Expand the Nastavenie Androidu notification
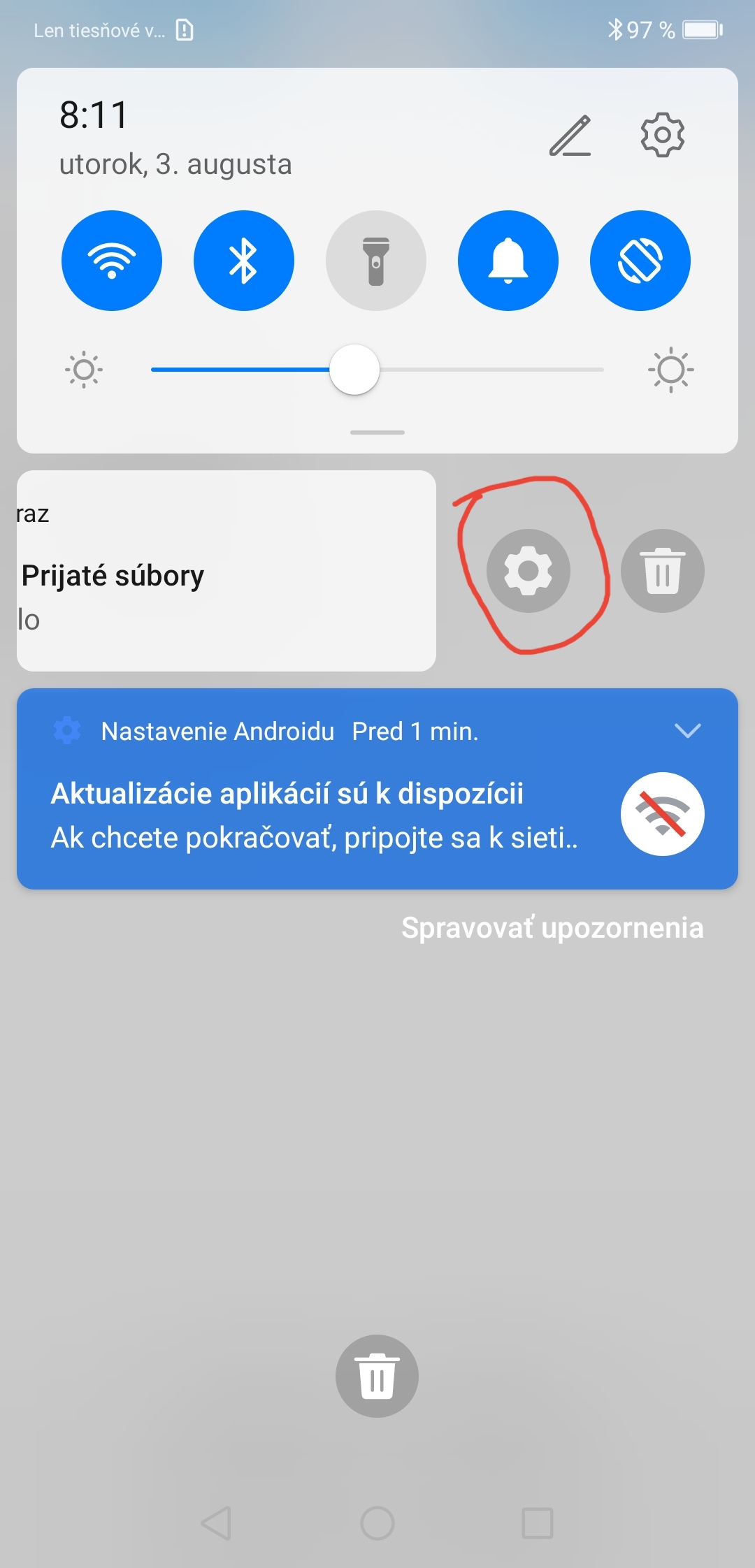 [688, 731]
